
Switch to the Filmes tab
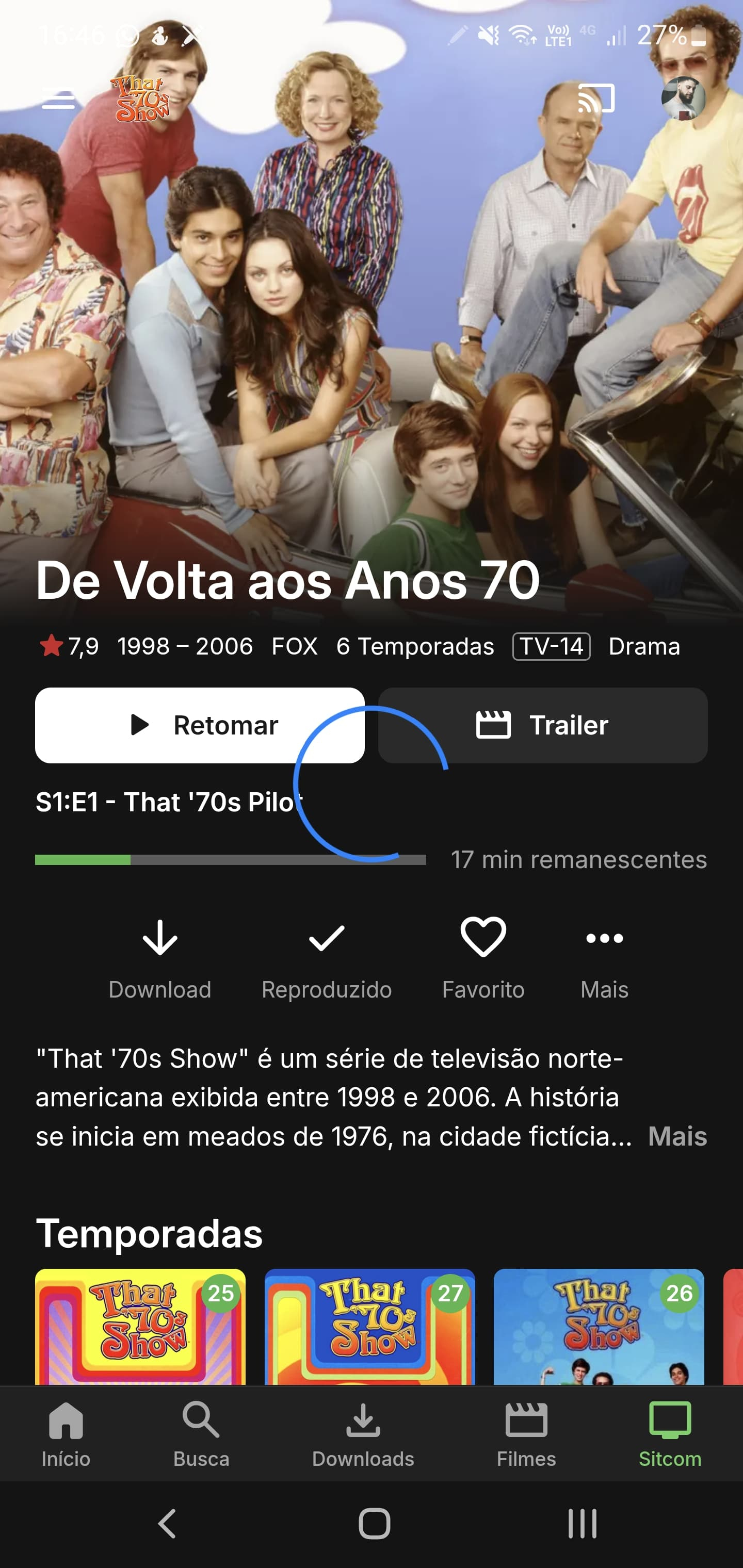coord(526,1434)
